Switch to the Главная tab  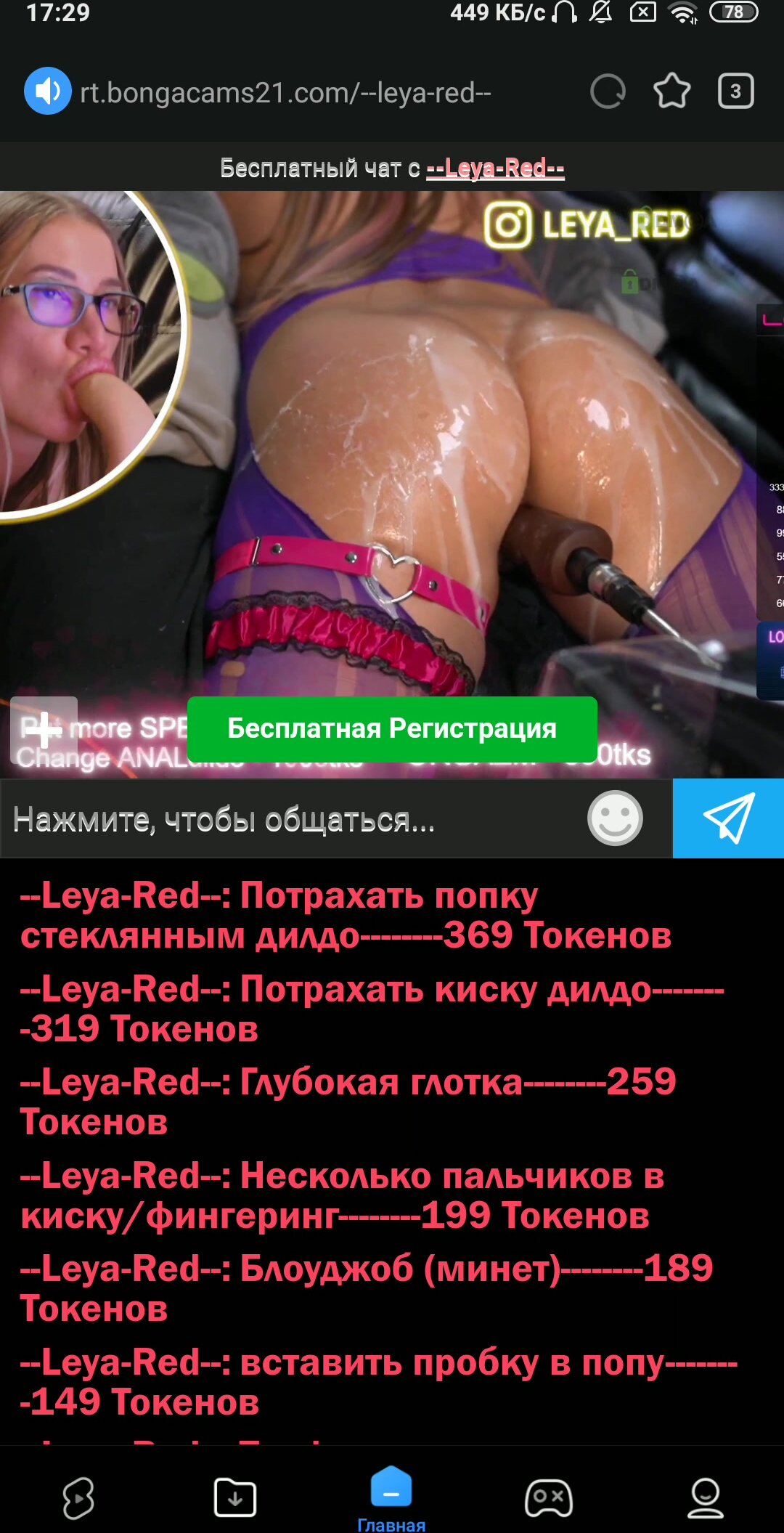[391, 1497]
